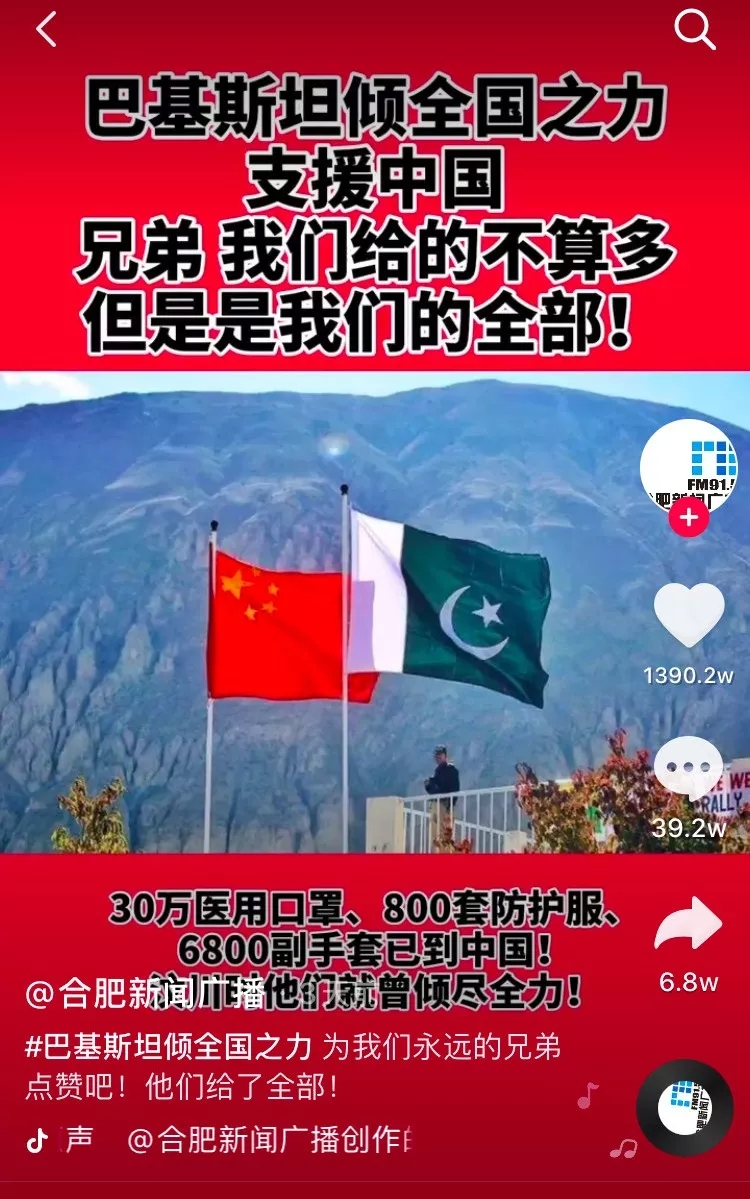This screenshot has height=1199, width=750.
Task: Open the 合肥新闻广播 profile avatar
Action: [x=688, y=465]
